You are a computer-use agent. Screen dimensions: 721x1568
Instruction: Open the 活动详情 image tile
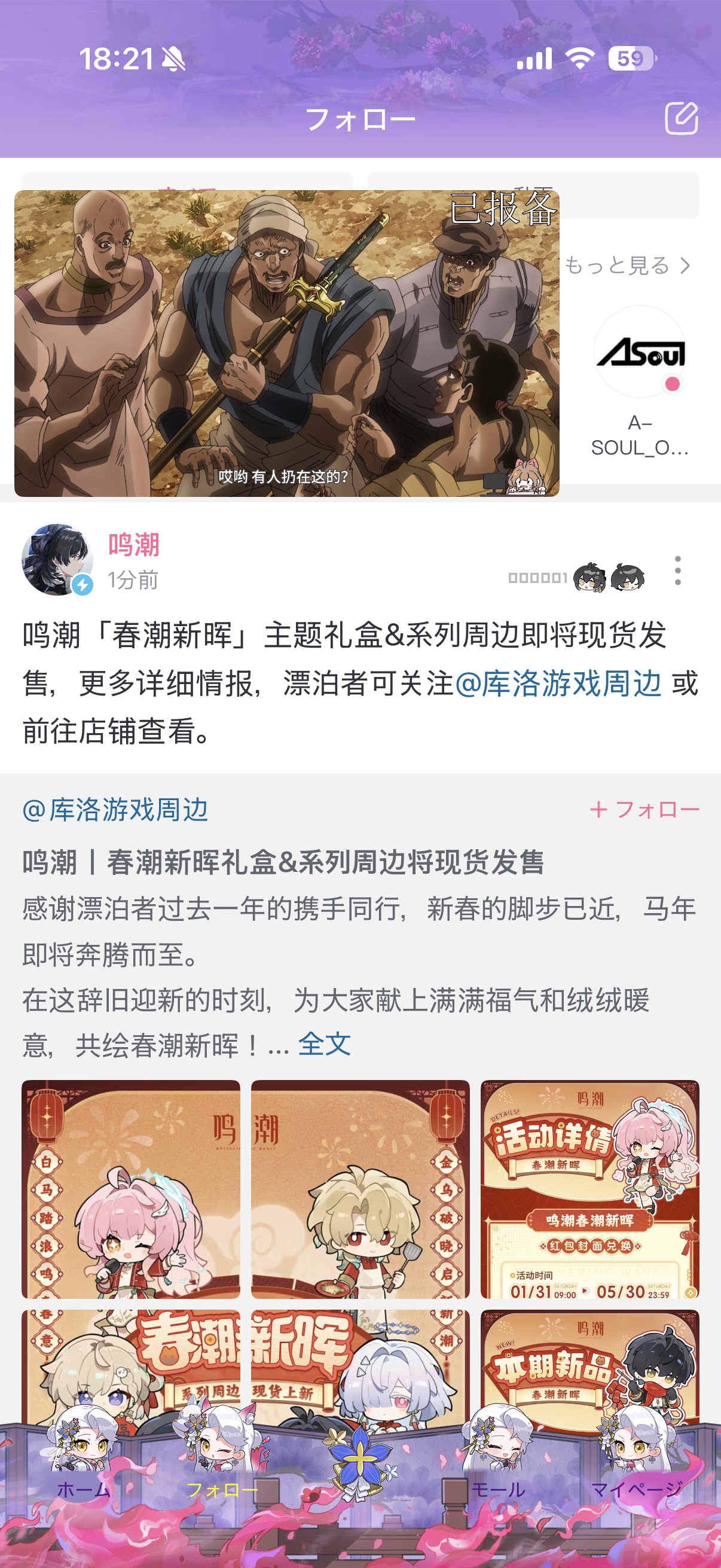(x=589, y=1189)
